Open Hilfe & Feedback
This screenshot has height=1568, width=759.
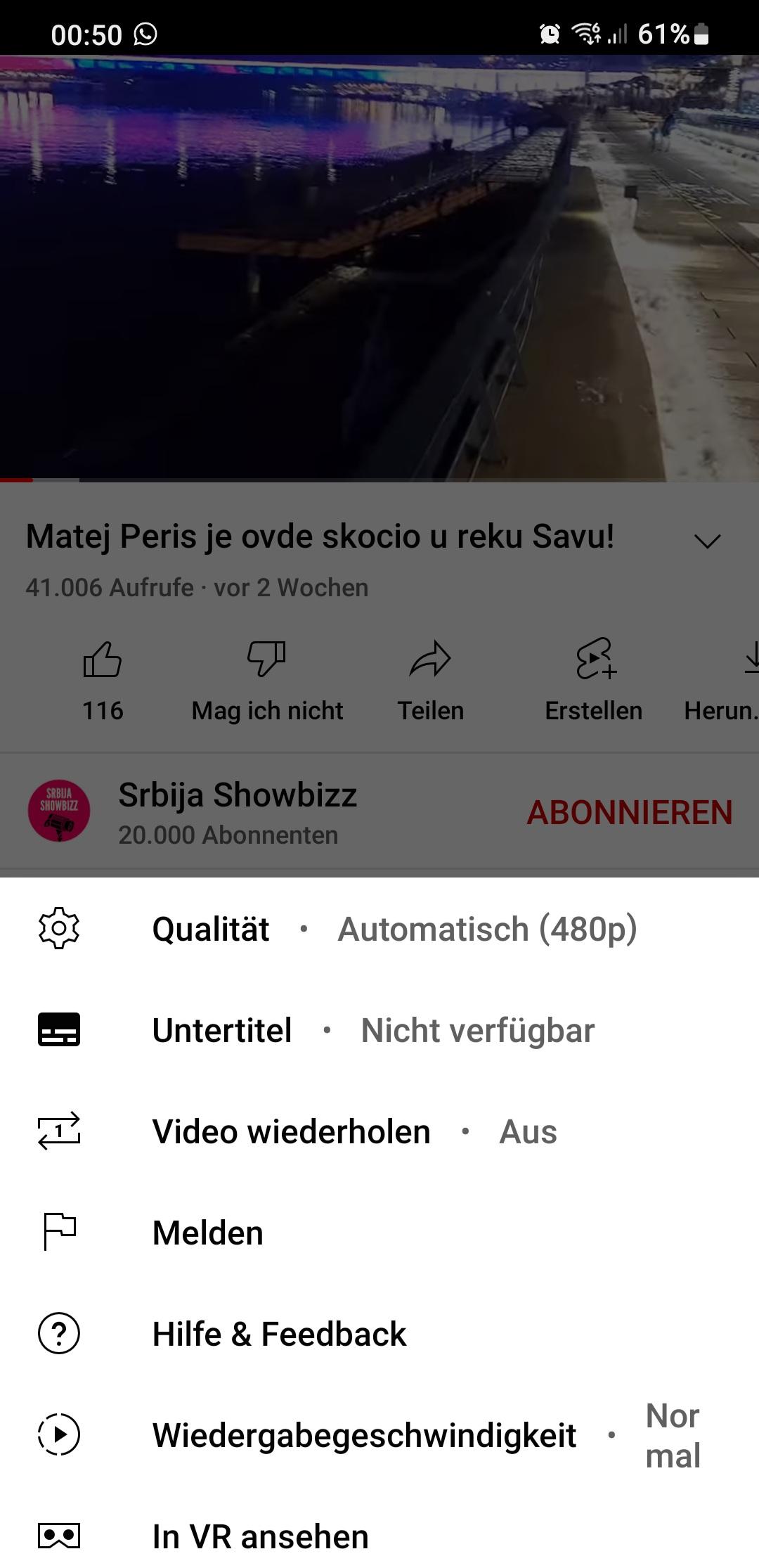[379, 1334]
